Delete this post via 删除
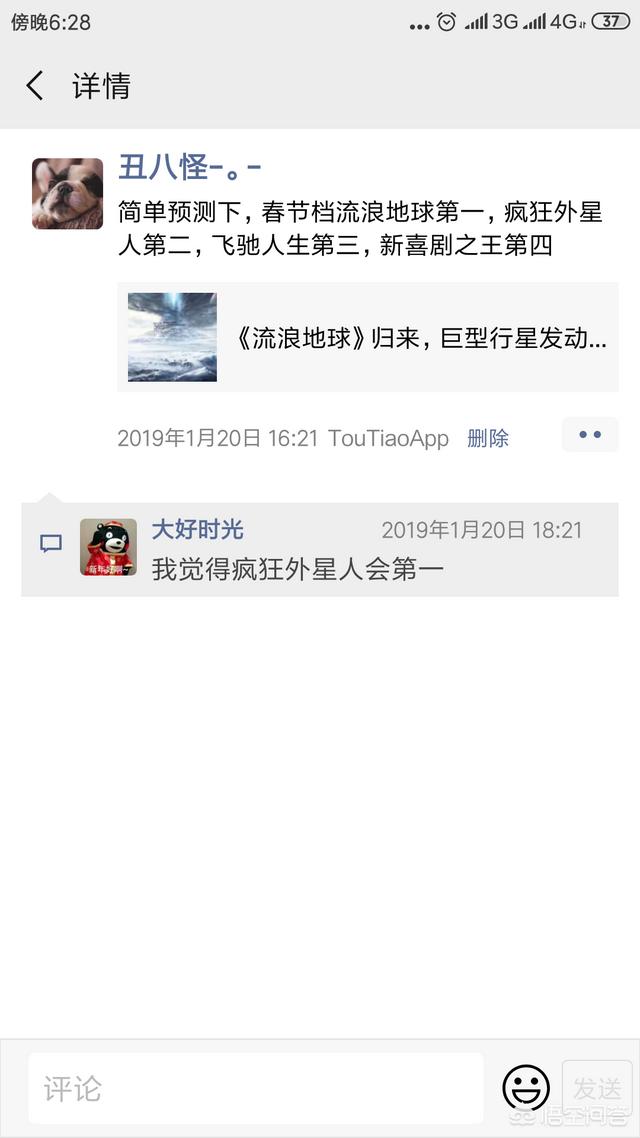The height and width of the screenshot is (1138, 640). pos(488,438)
